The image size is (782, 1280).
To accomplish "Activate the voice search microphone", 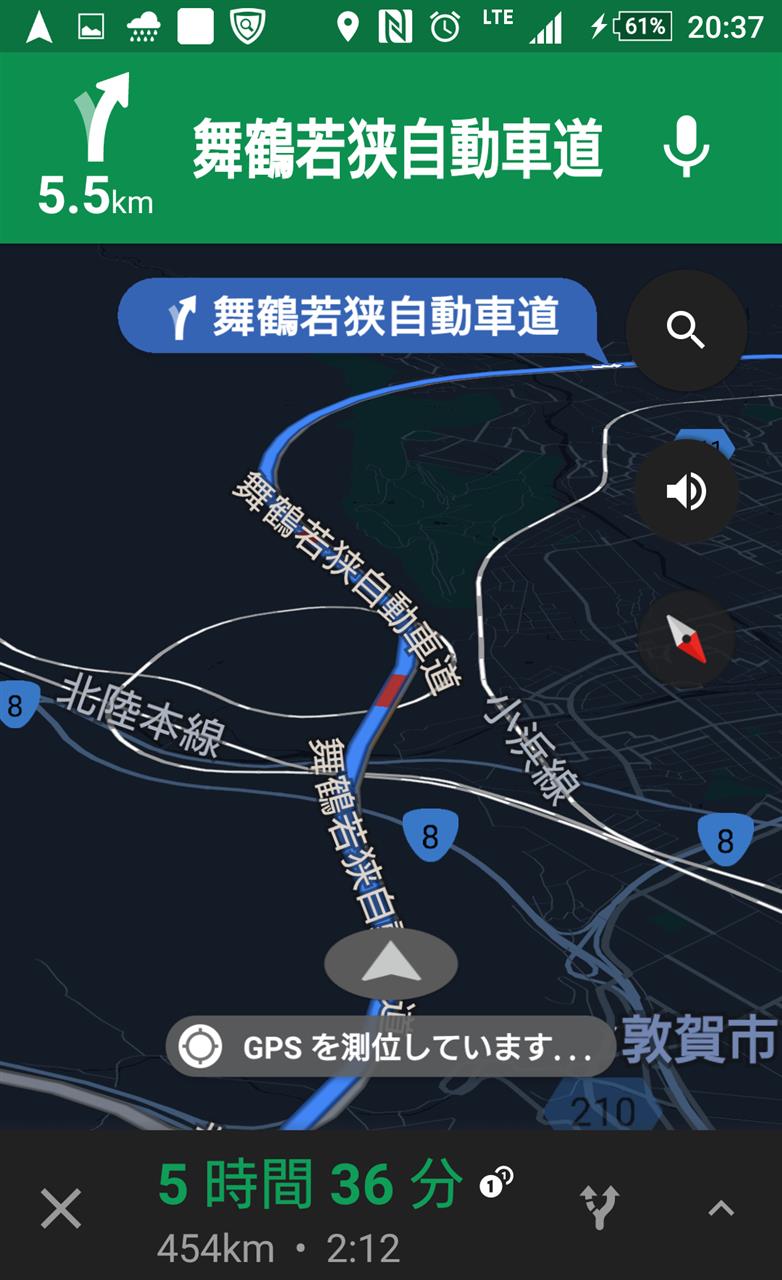I will [686, 148].
